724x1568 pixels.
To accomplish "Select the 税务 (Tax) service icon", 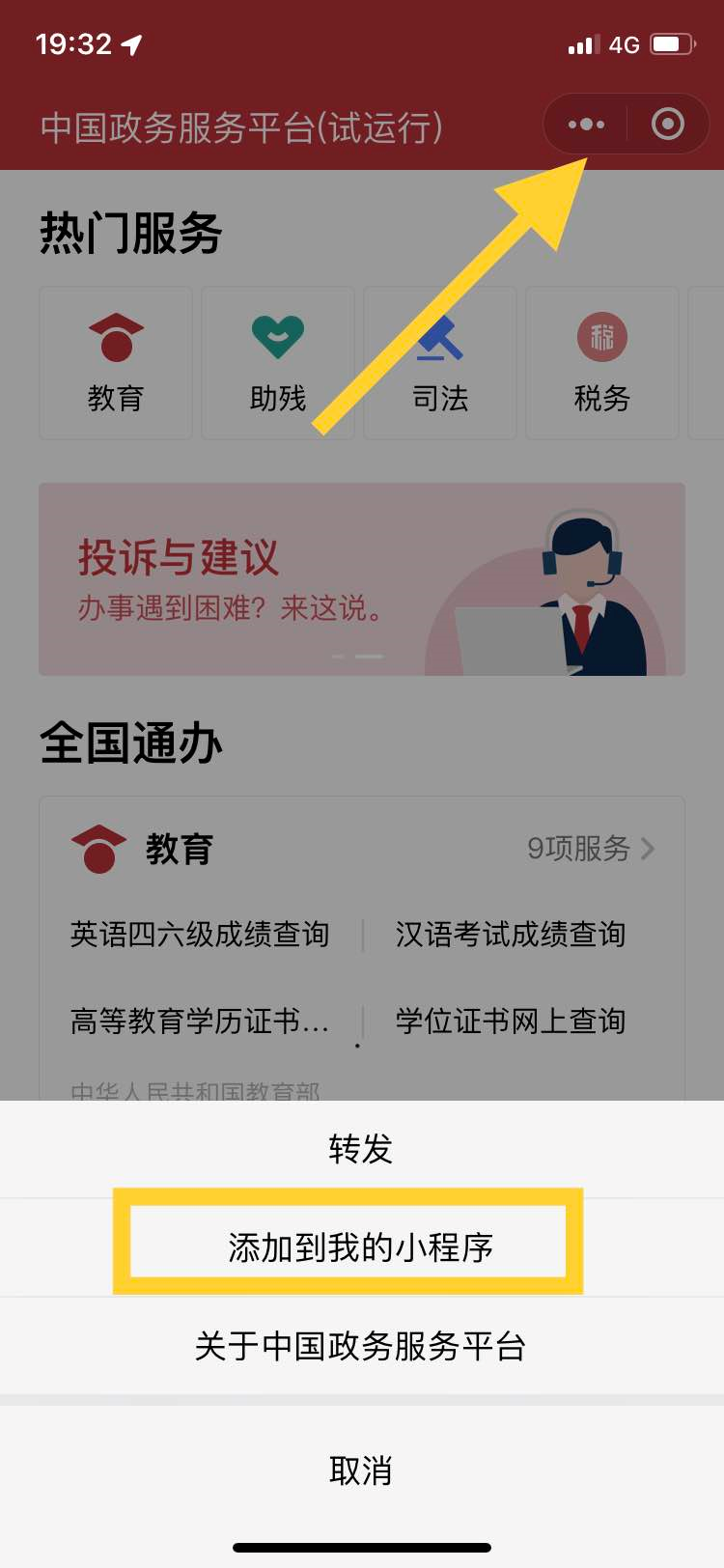I will 601,362.
